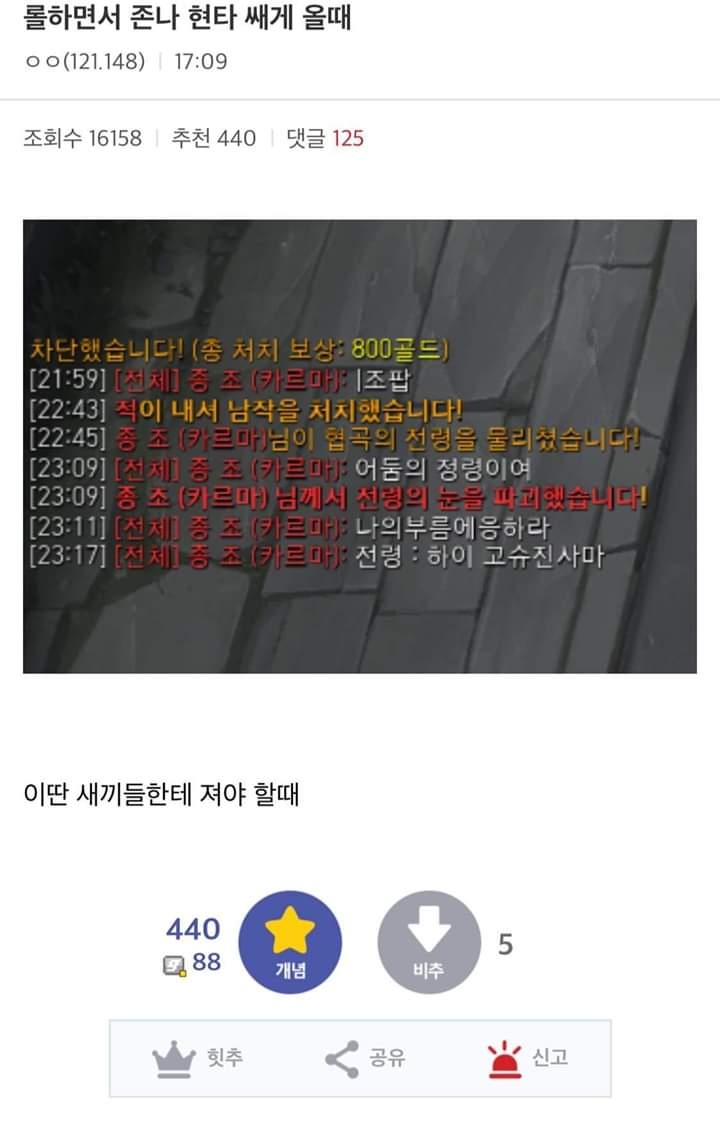Downvote the post with the 비추 button
The width and height of the screenshot is (720, 1122).
pyautogui.click(x=429, y=942)
